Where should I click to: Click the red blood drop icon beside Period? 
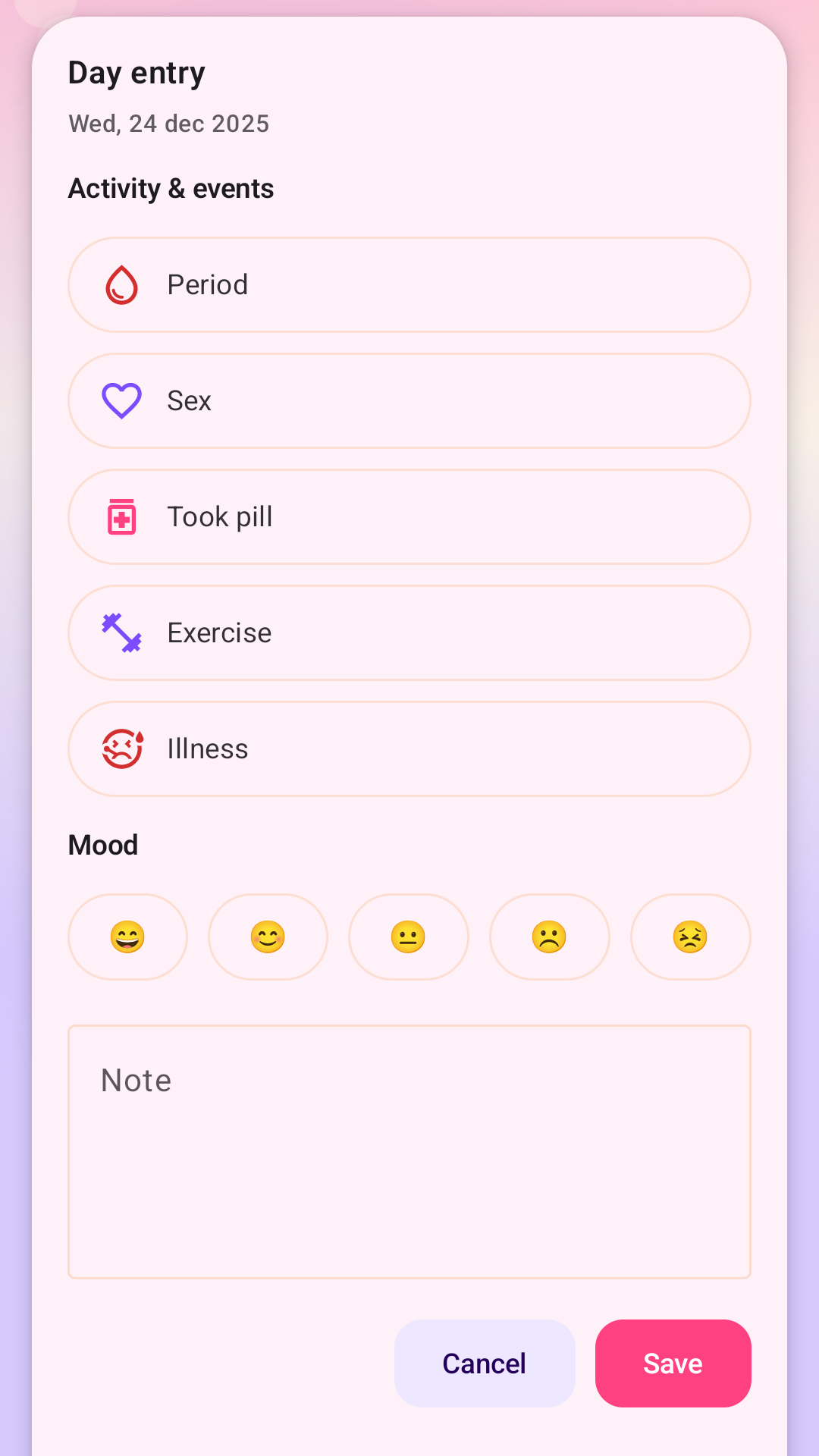pos(120,284)
